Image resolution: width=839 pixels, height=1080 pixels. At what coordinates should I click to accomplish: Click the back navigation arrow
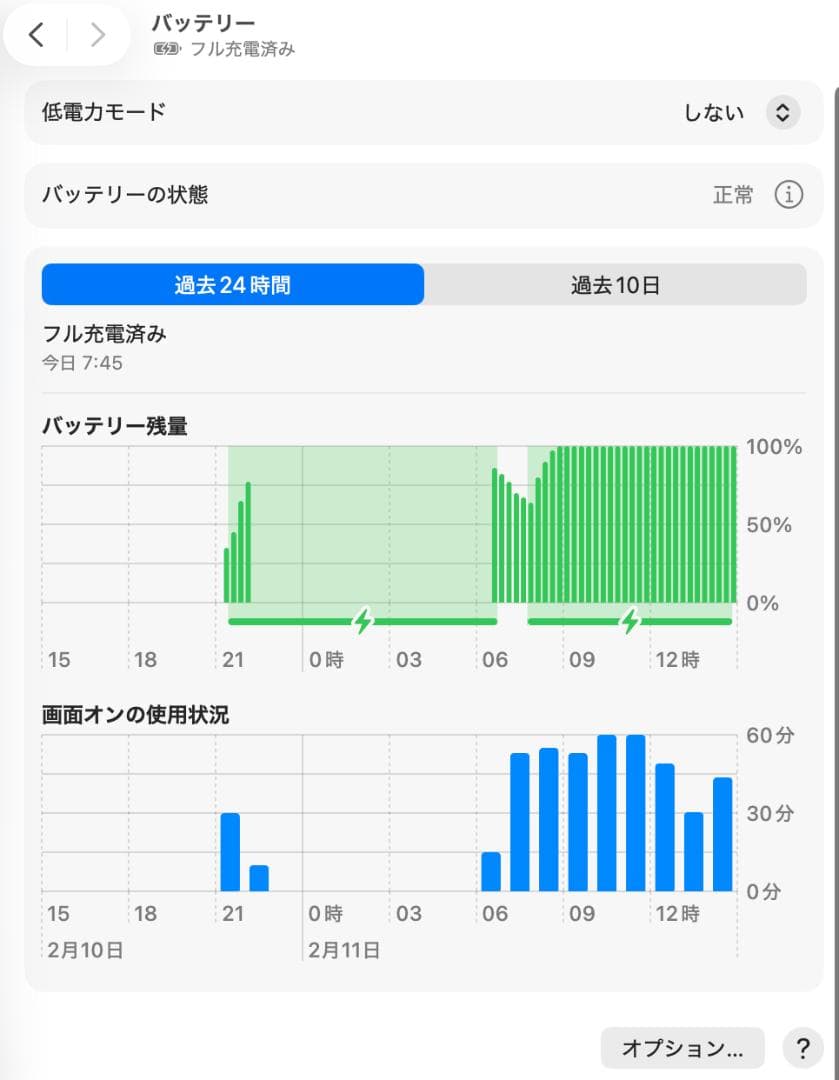tap(37, 34)
